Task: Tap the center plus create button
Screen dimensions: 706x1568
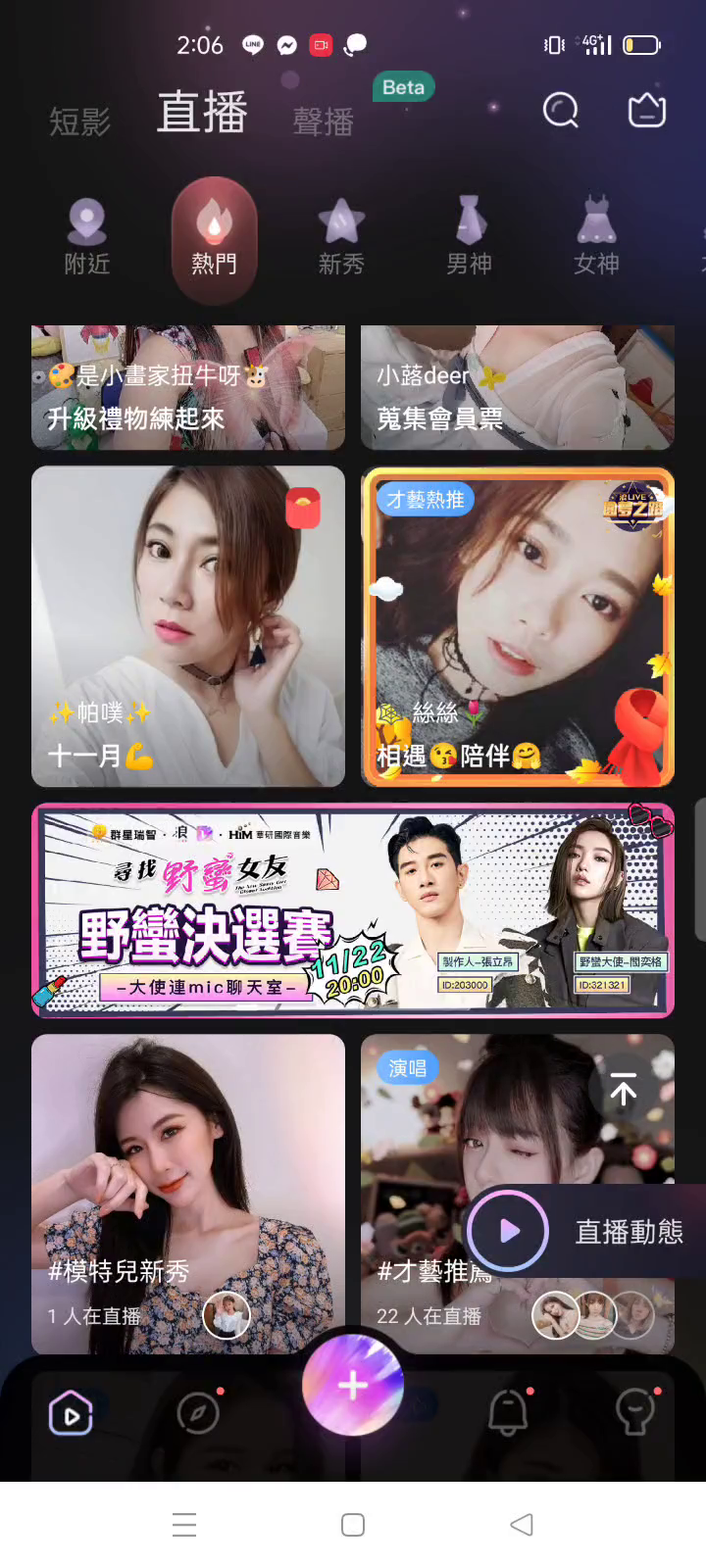Action: coord(353,1385)
